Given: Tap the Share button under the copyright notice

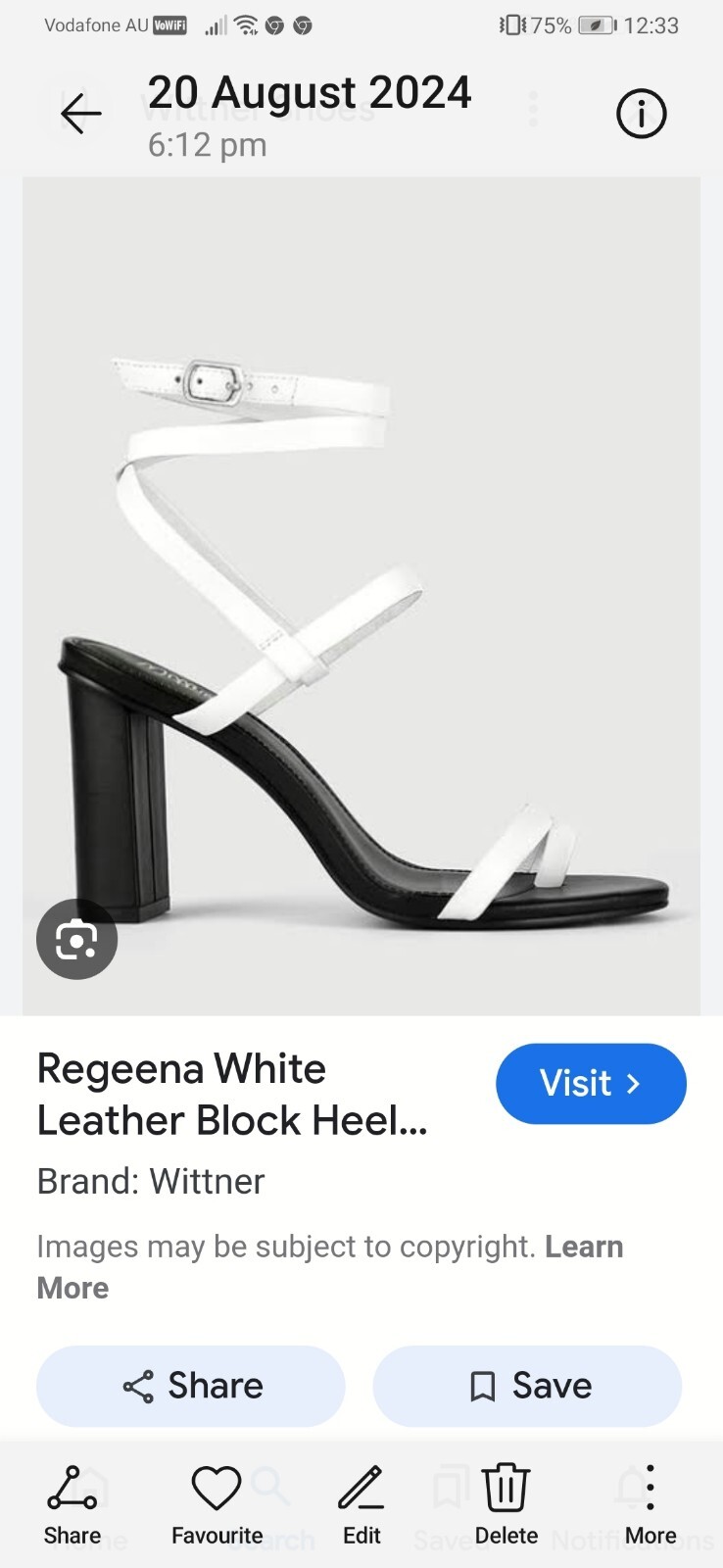Looking at the screenshot, I should pos(191,1386).
